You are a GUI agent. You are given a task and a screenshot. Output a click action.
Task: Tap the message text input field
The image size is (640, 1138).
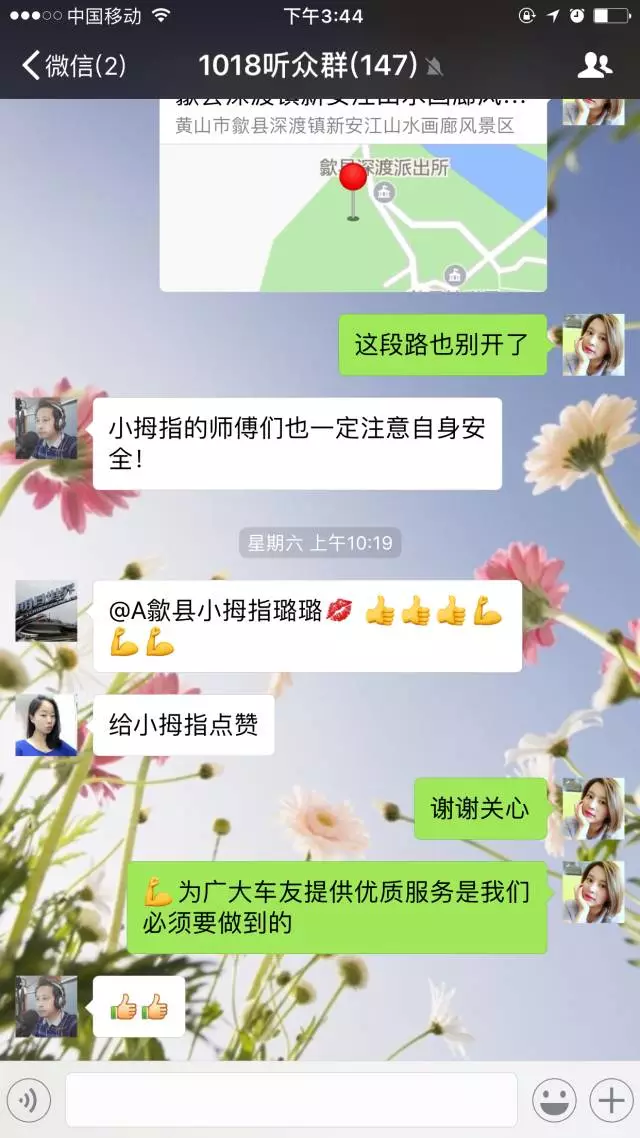(291, 1100)
